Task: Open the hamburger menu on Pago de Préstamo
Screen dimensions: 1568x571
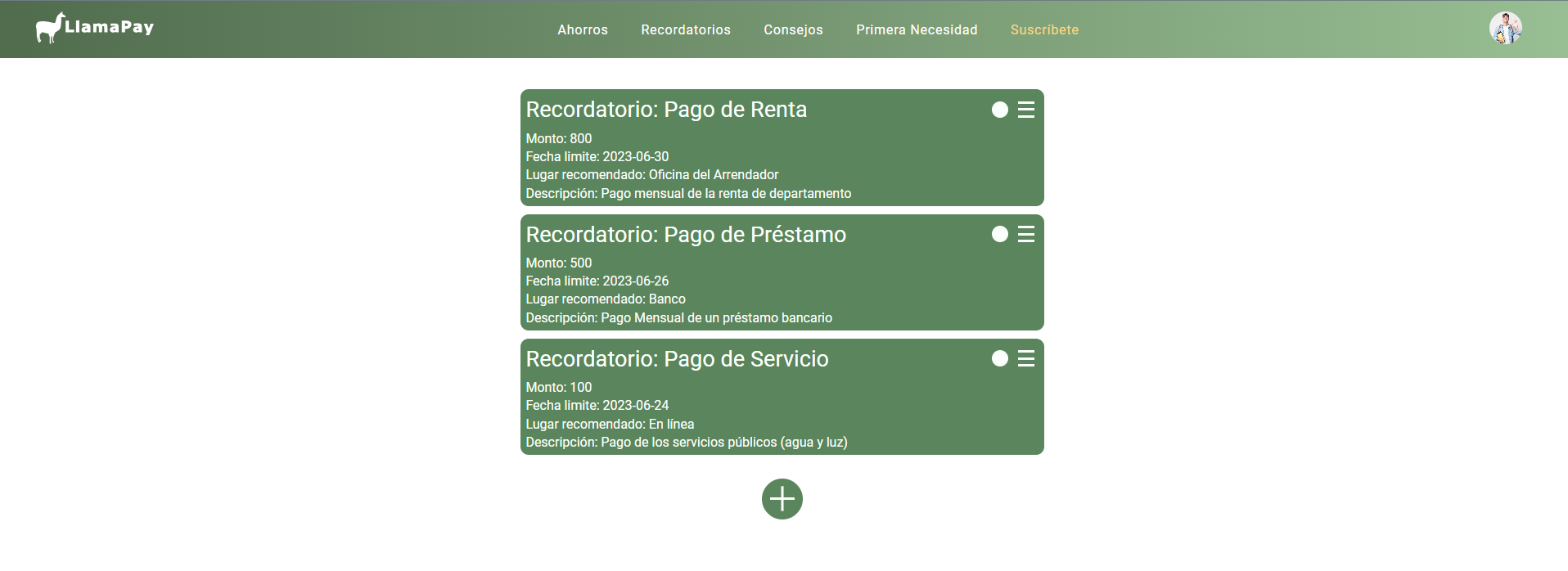Action: [x=1026, y=235]
